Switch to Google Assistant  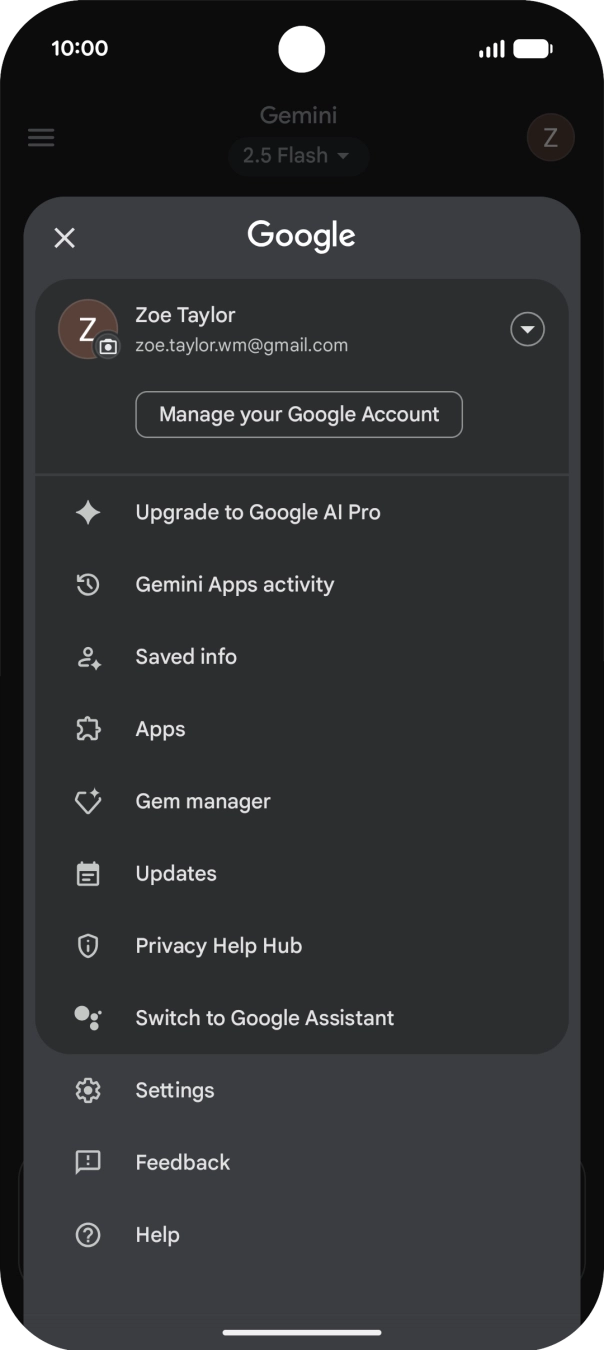coord(265,1018)
